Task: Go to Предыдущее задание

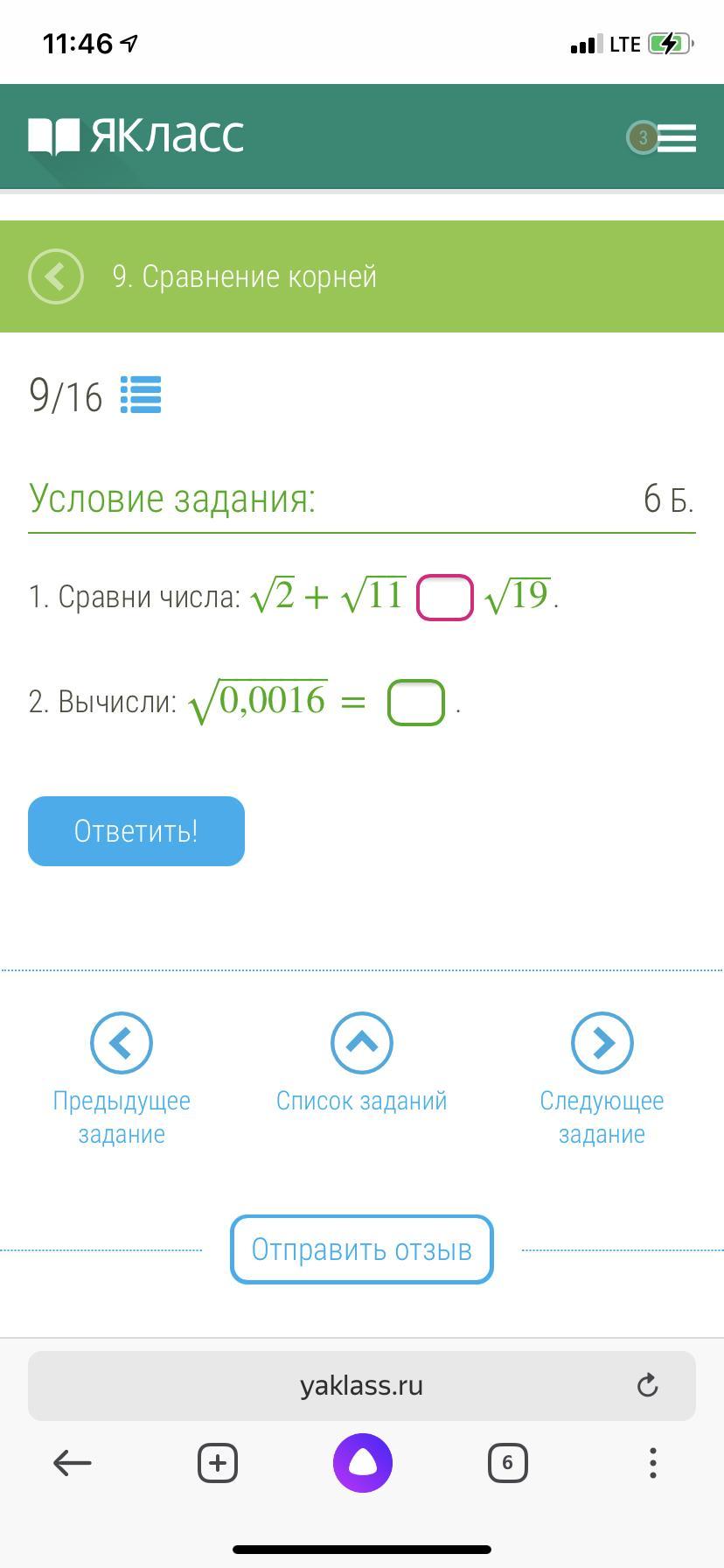Action: coord(122,1043)
